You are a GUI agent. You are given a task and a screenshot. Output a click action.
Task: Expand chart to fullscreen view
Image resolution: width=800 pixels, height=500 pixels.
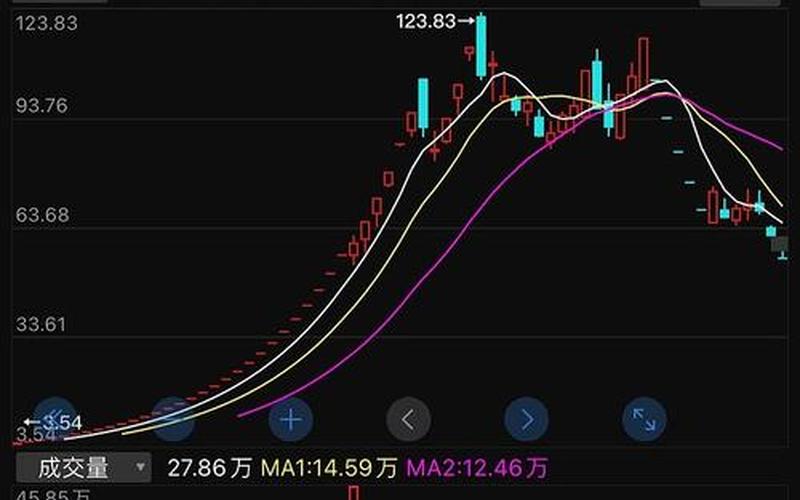pyautogui.click(x=644, y=420)
